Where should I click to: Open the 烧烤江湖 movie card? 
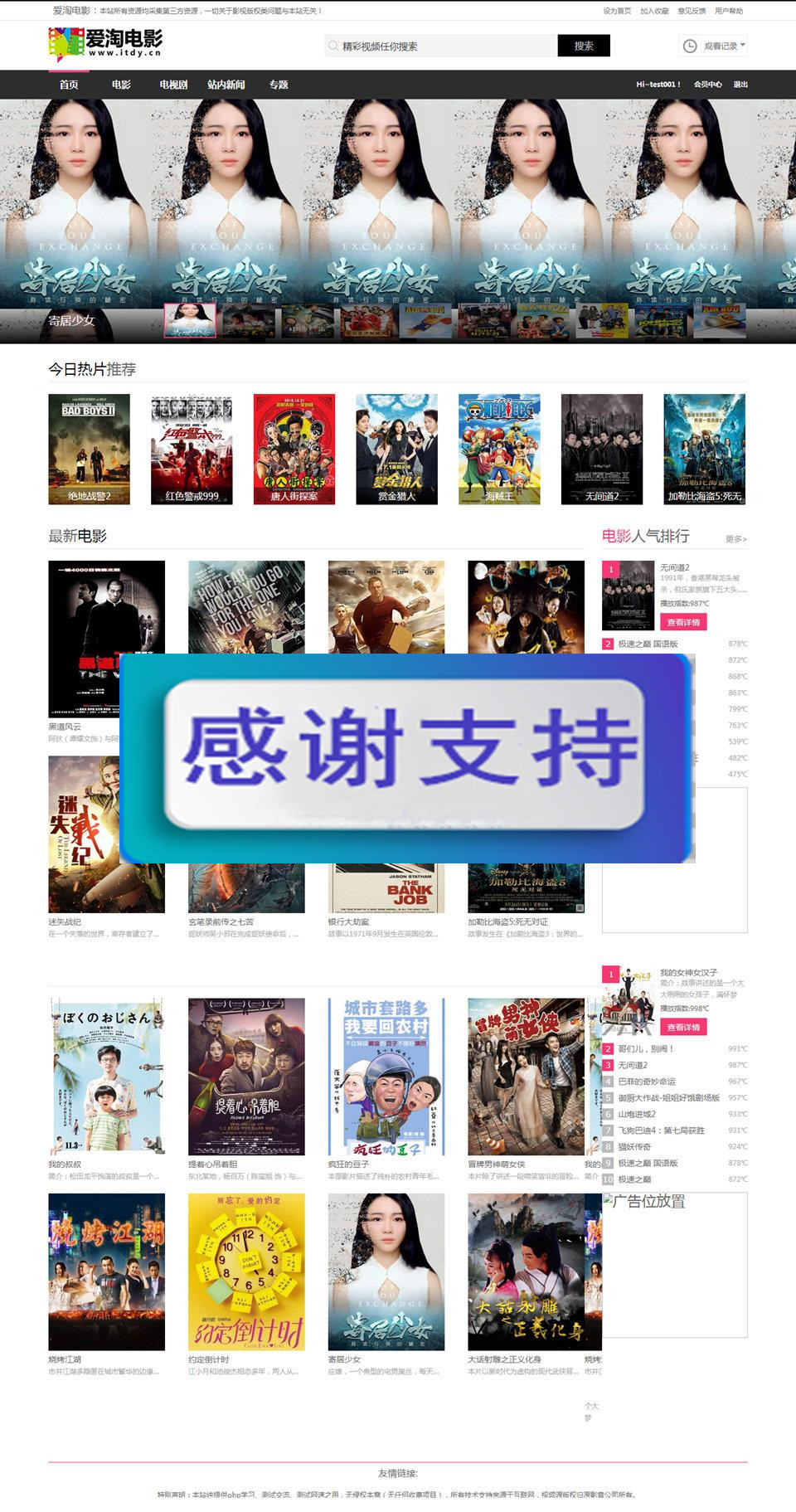tap(106, 1271)
